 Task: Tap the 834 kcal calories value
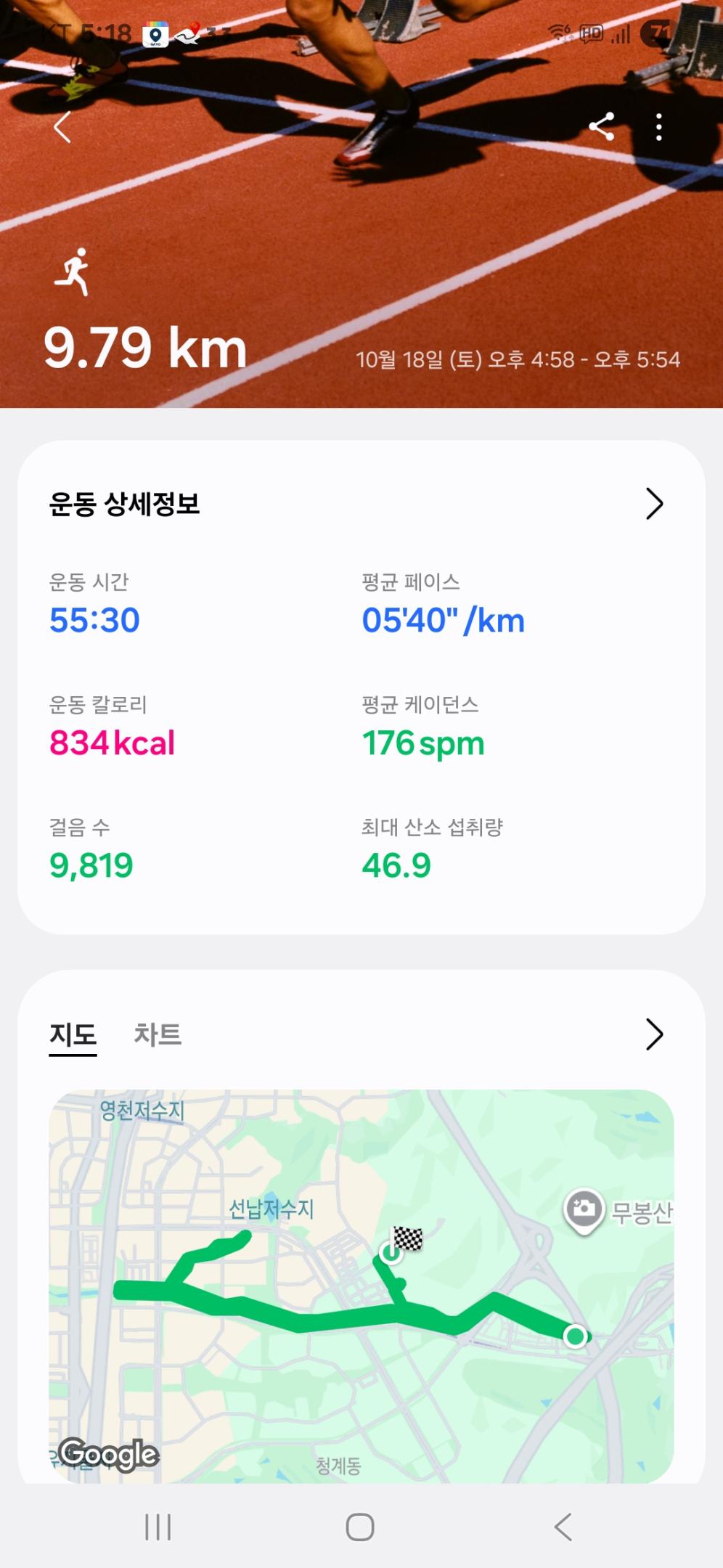pos(111,743)
